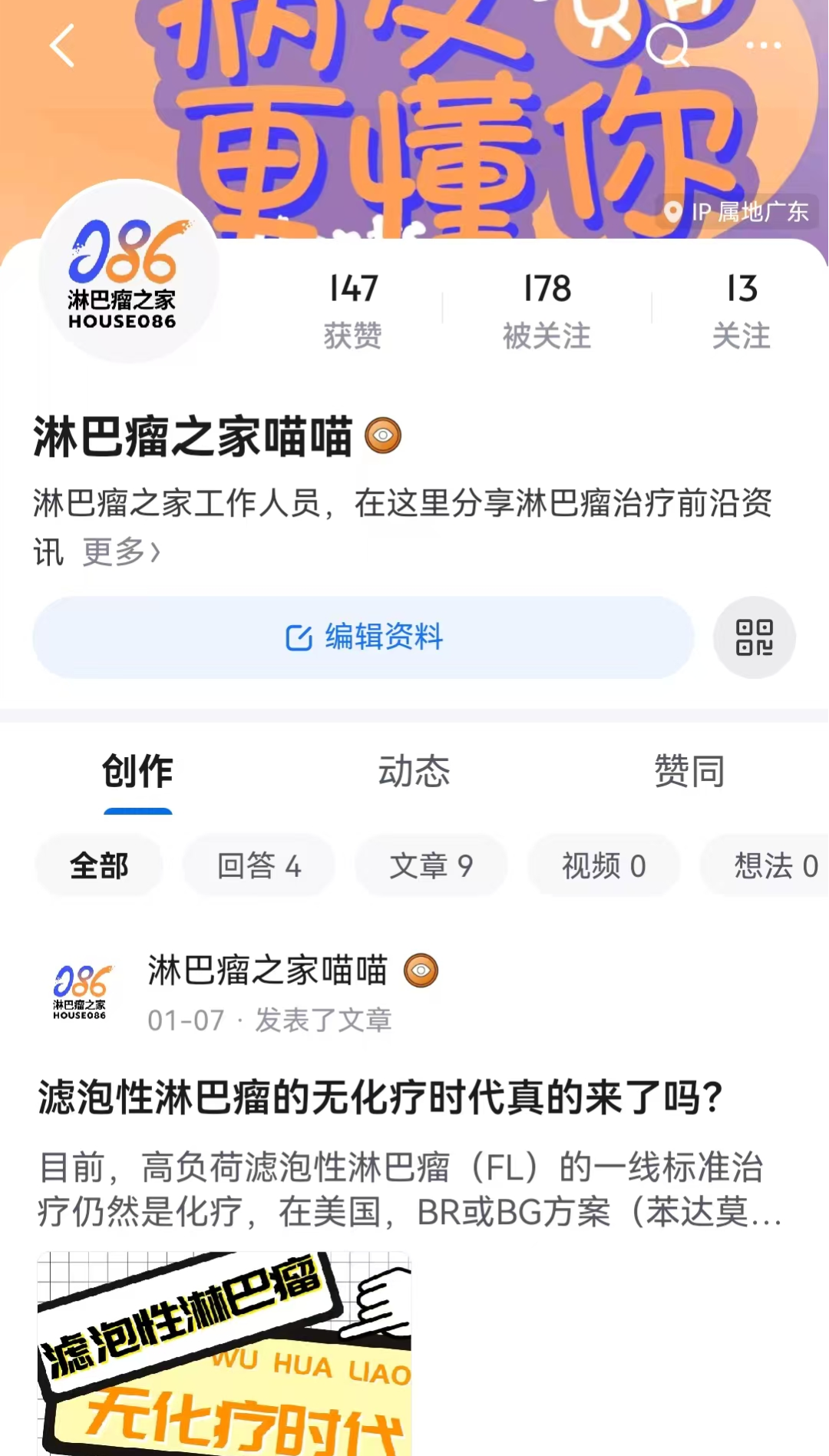Image resolution: width=829 pixels, height=1456 pixels.
Task: Open the three-dot overflow menu
Action: tap(763, 46)
